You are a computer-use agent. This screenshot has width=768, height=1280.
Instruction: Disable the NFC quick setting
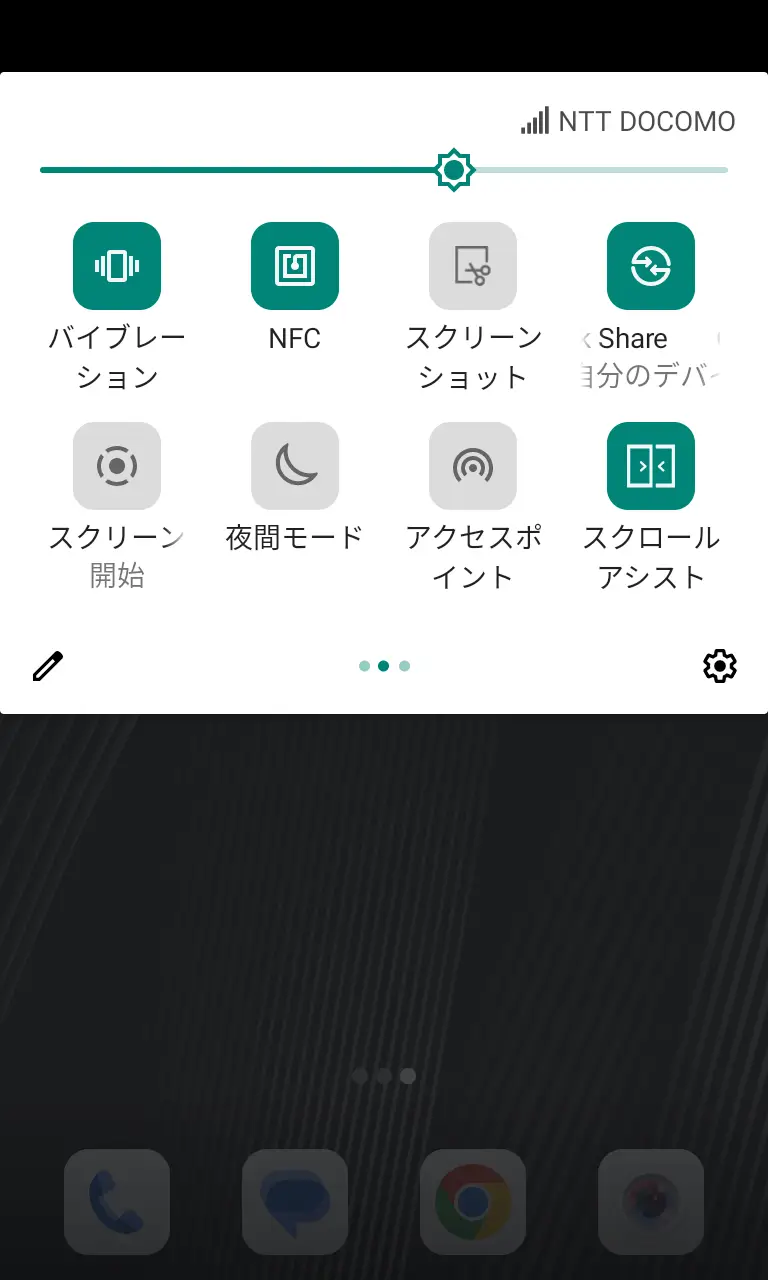295,266
